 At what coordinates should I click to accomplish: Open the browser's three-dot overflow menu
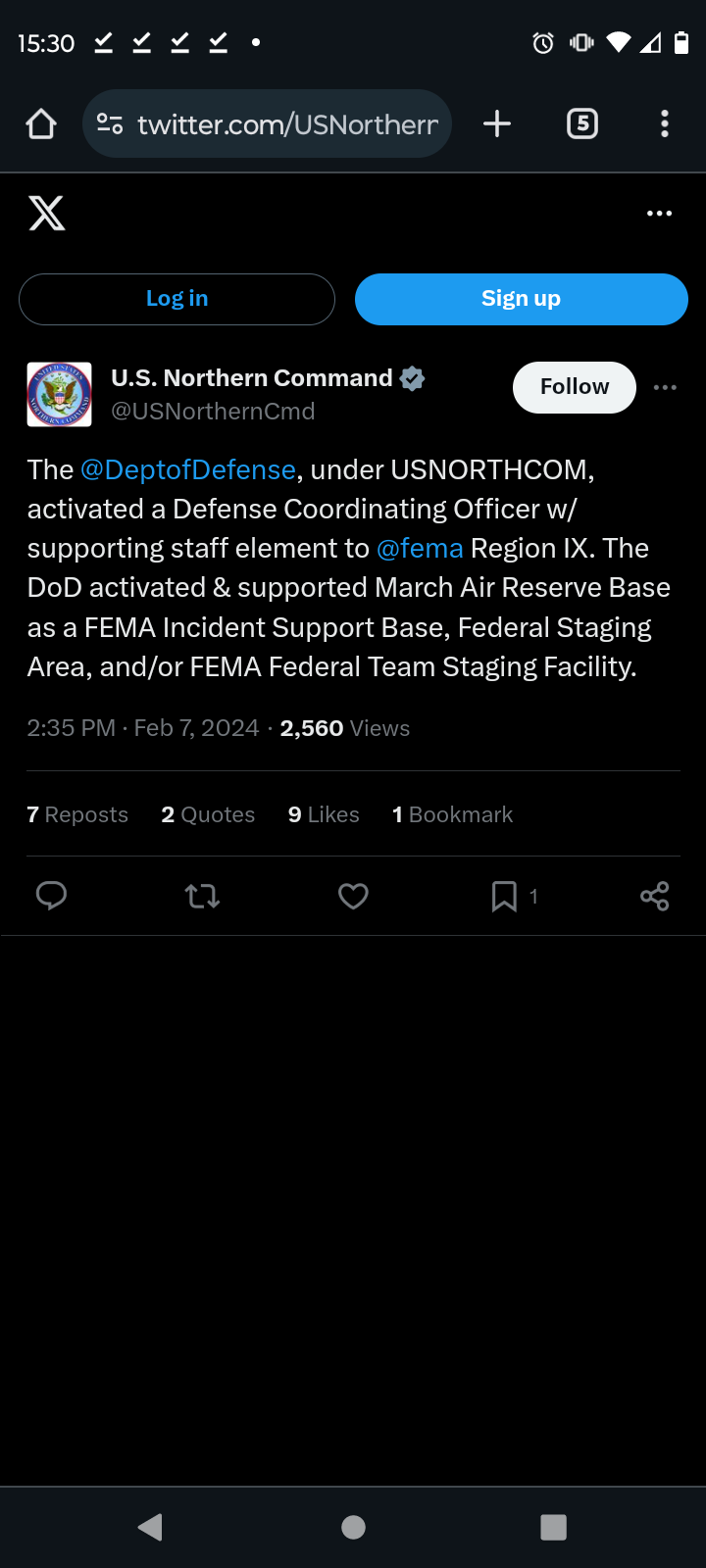click(665, 123)
